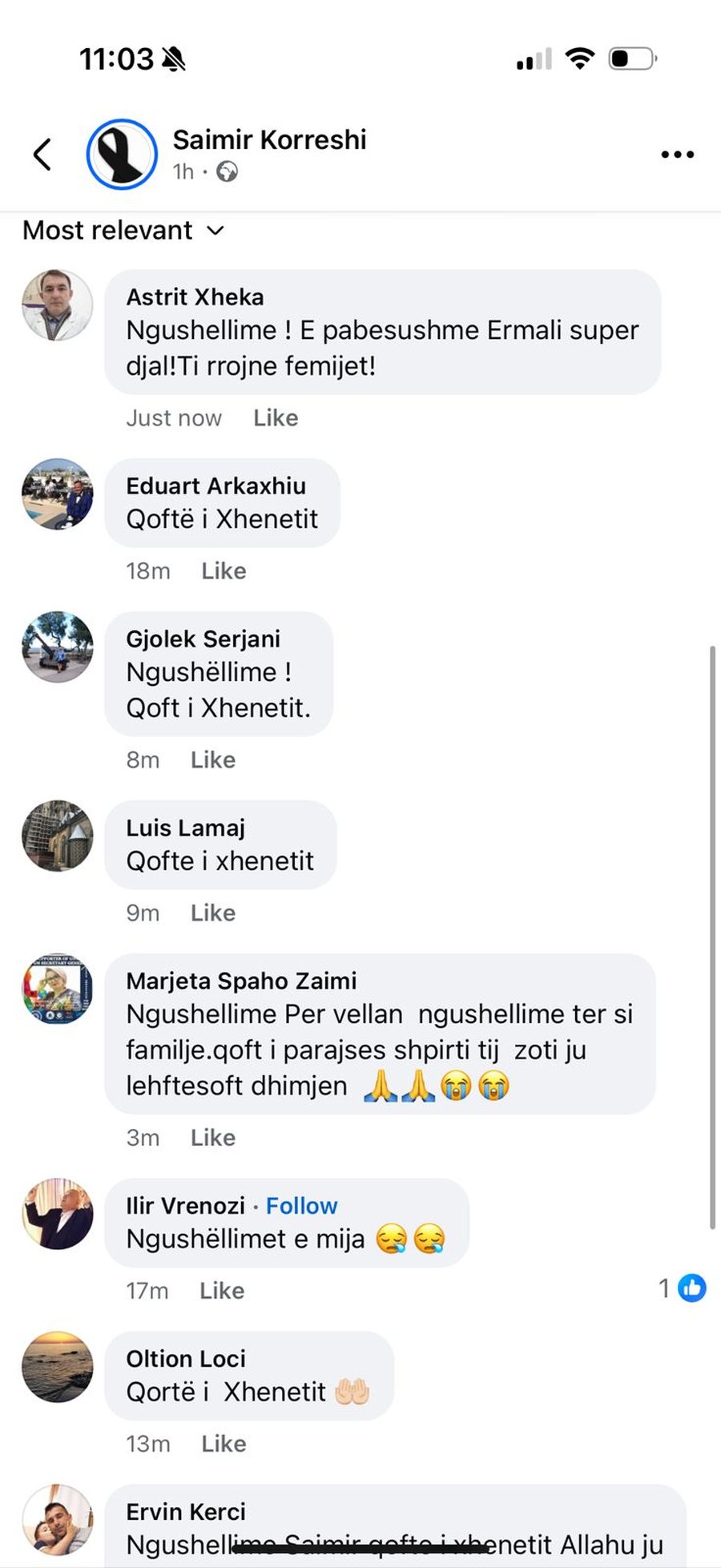Like Gjolek Serjani's comment
The height and width of the screenshot is (1568, 721).
pos(212,760)
